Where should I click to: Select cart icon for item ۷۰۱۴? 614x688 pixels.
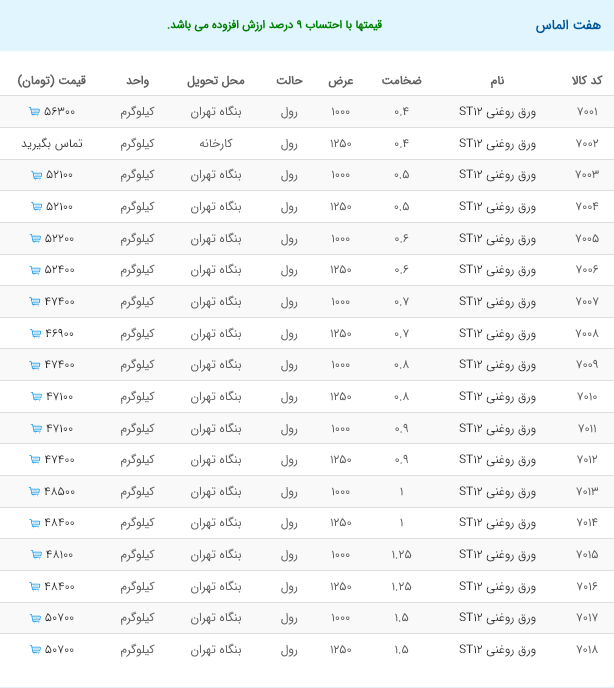pos(35,523)
